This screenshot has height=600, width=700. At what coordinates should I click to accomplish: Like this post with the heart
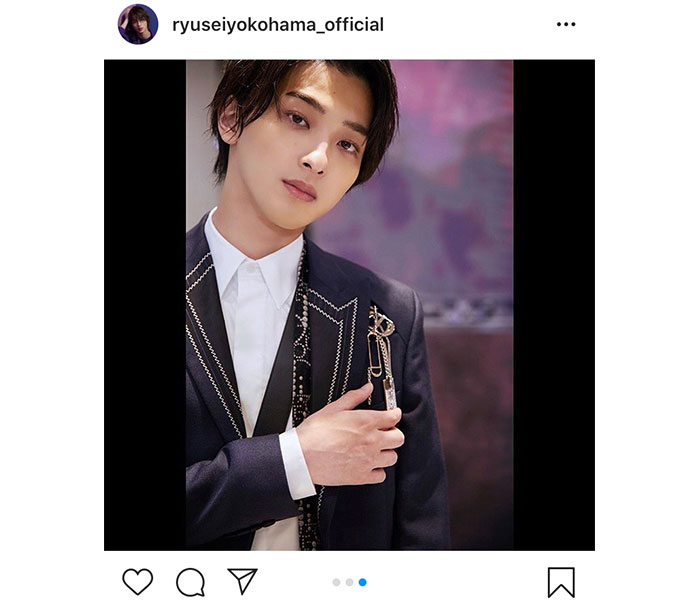pyautogui.click(x=138, y=581)
